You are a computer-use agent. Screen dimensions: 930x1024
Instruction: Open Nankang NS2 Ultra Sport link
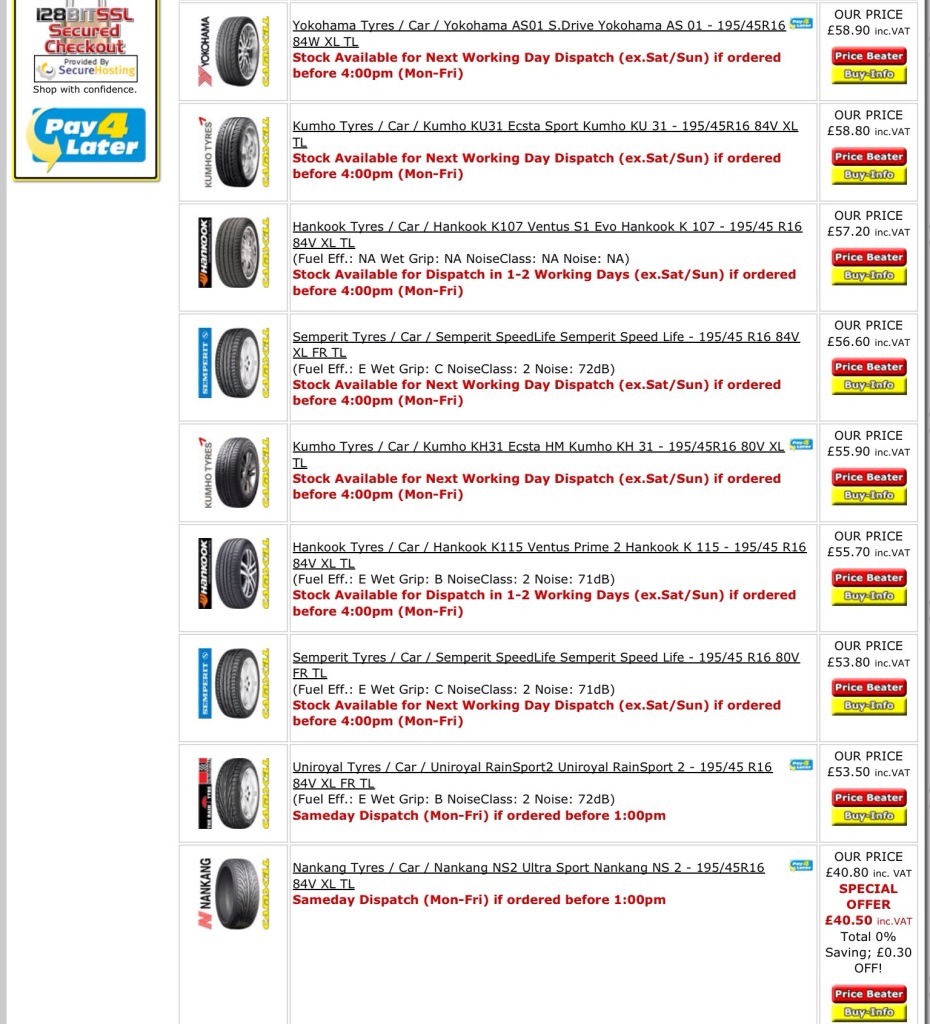coord(528,867)
